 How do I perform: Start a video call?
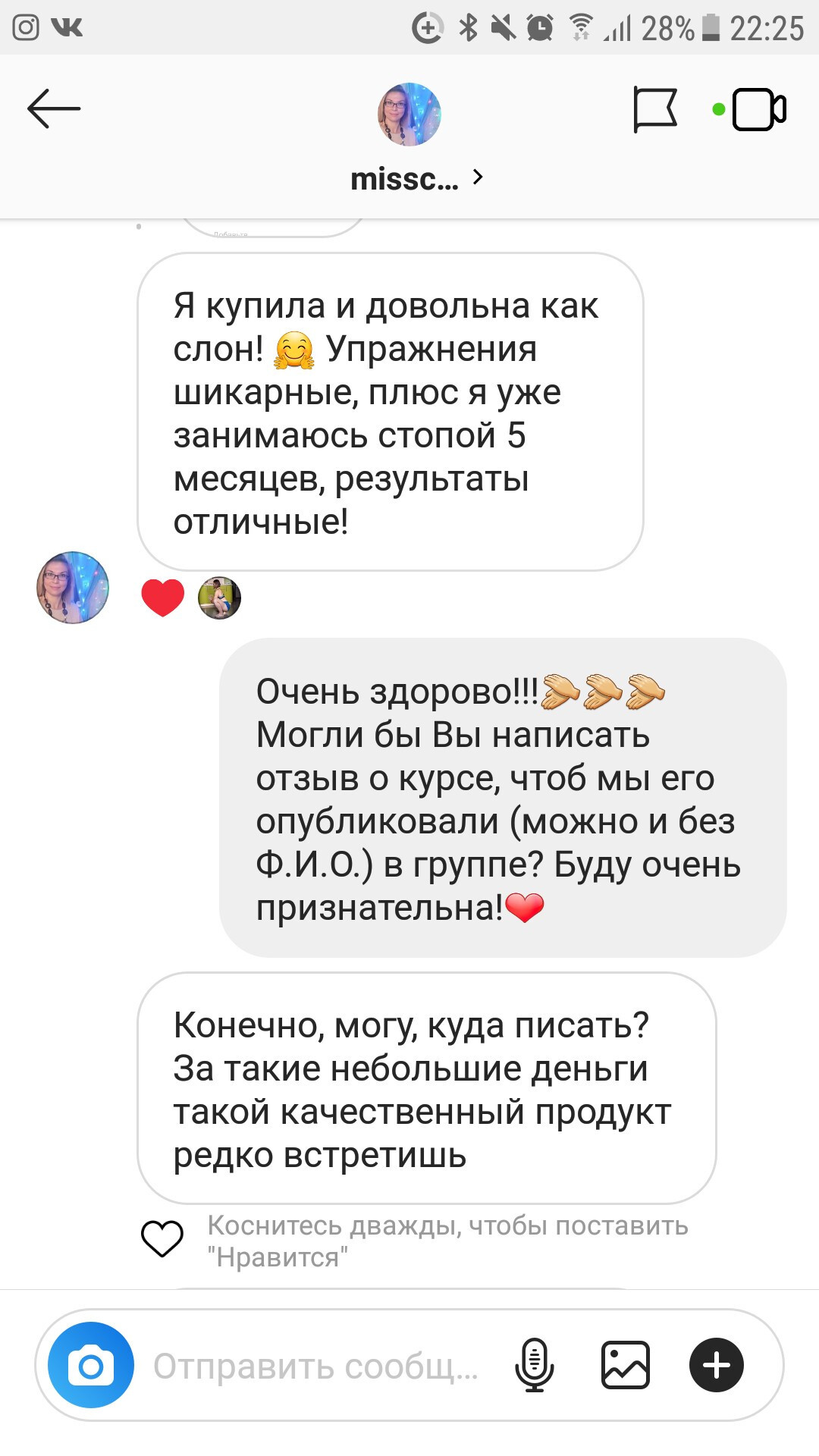(x=758, y=110)
